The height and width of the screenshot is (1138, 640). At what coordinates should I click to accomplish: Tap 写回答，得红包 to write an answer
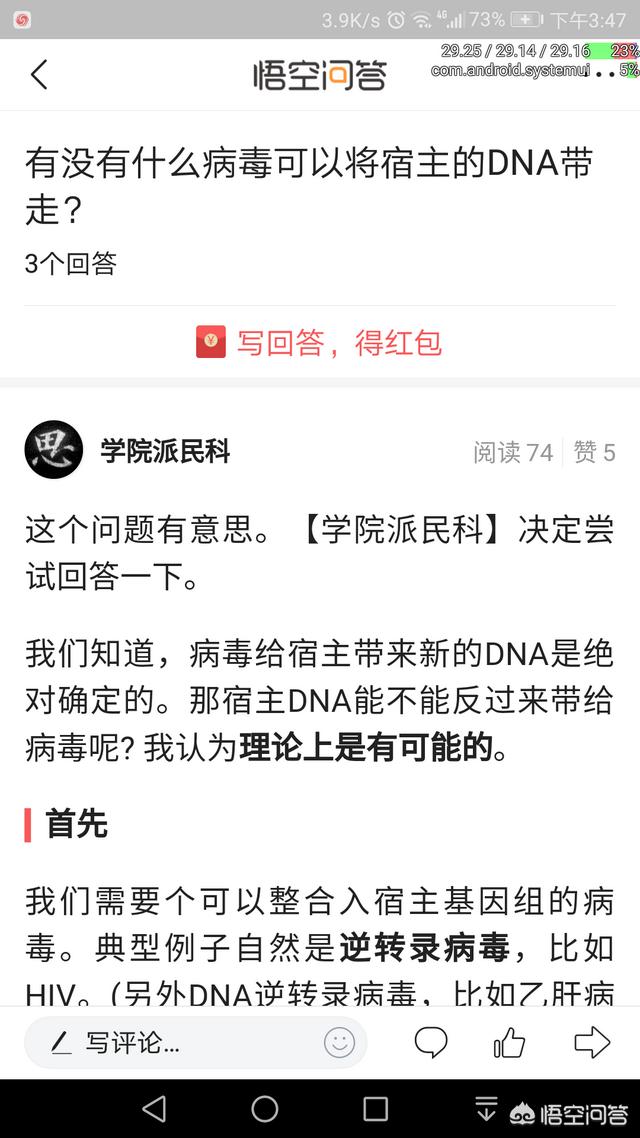coord(320,343)
